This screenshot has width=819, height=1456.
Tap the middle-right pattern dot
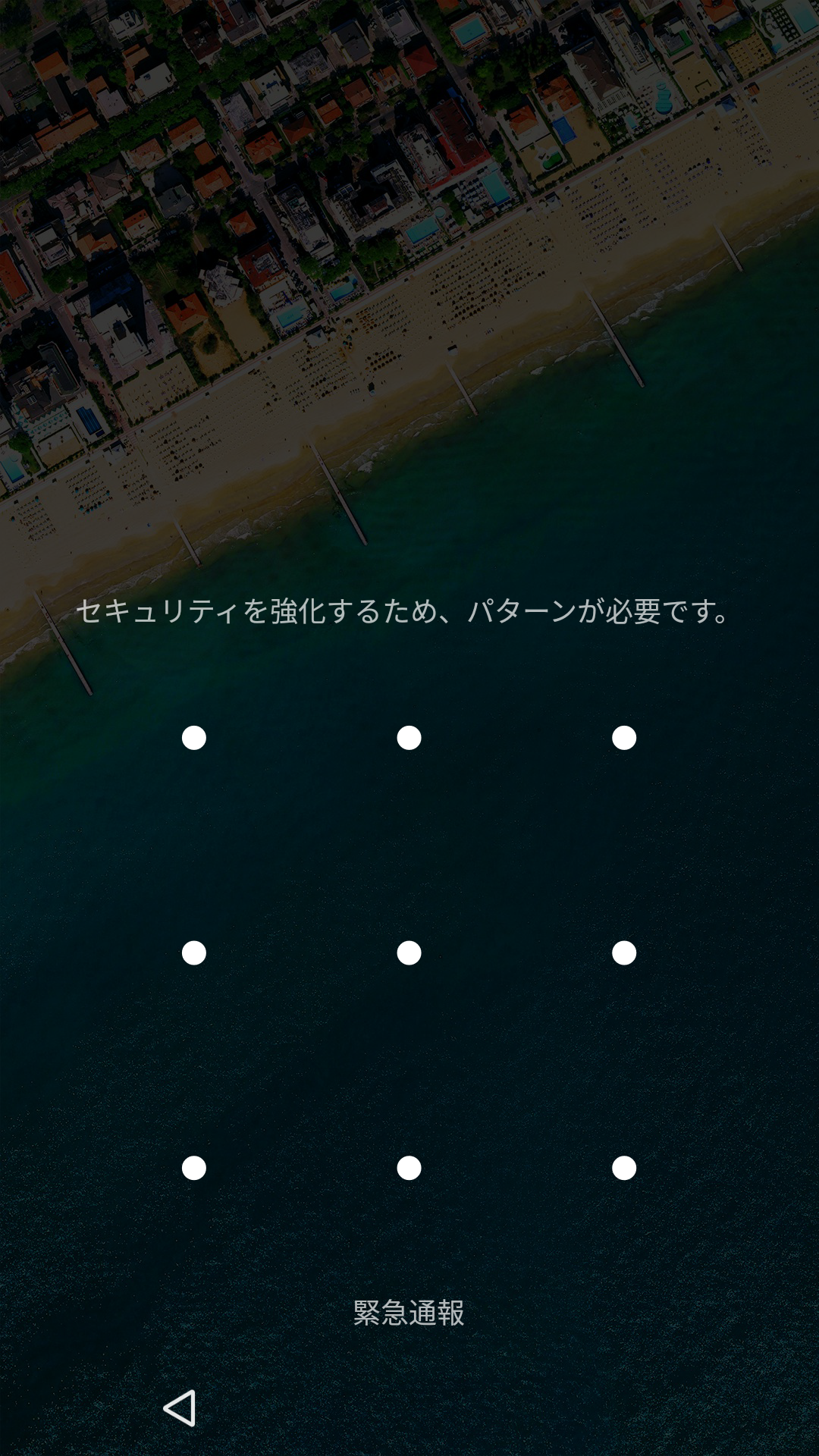point(624,952)
